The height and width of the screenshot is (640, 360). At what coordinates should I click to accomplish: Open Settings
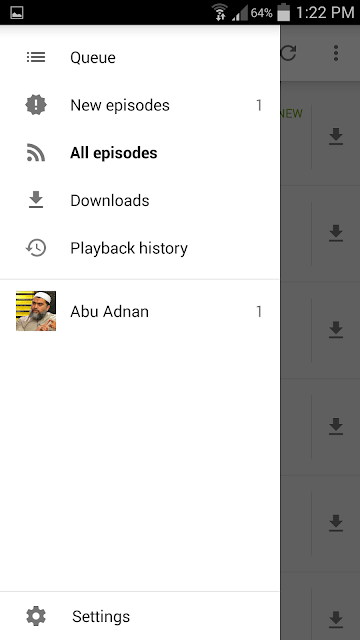point(140,616)
